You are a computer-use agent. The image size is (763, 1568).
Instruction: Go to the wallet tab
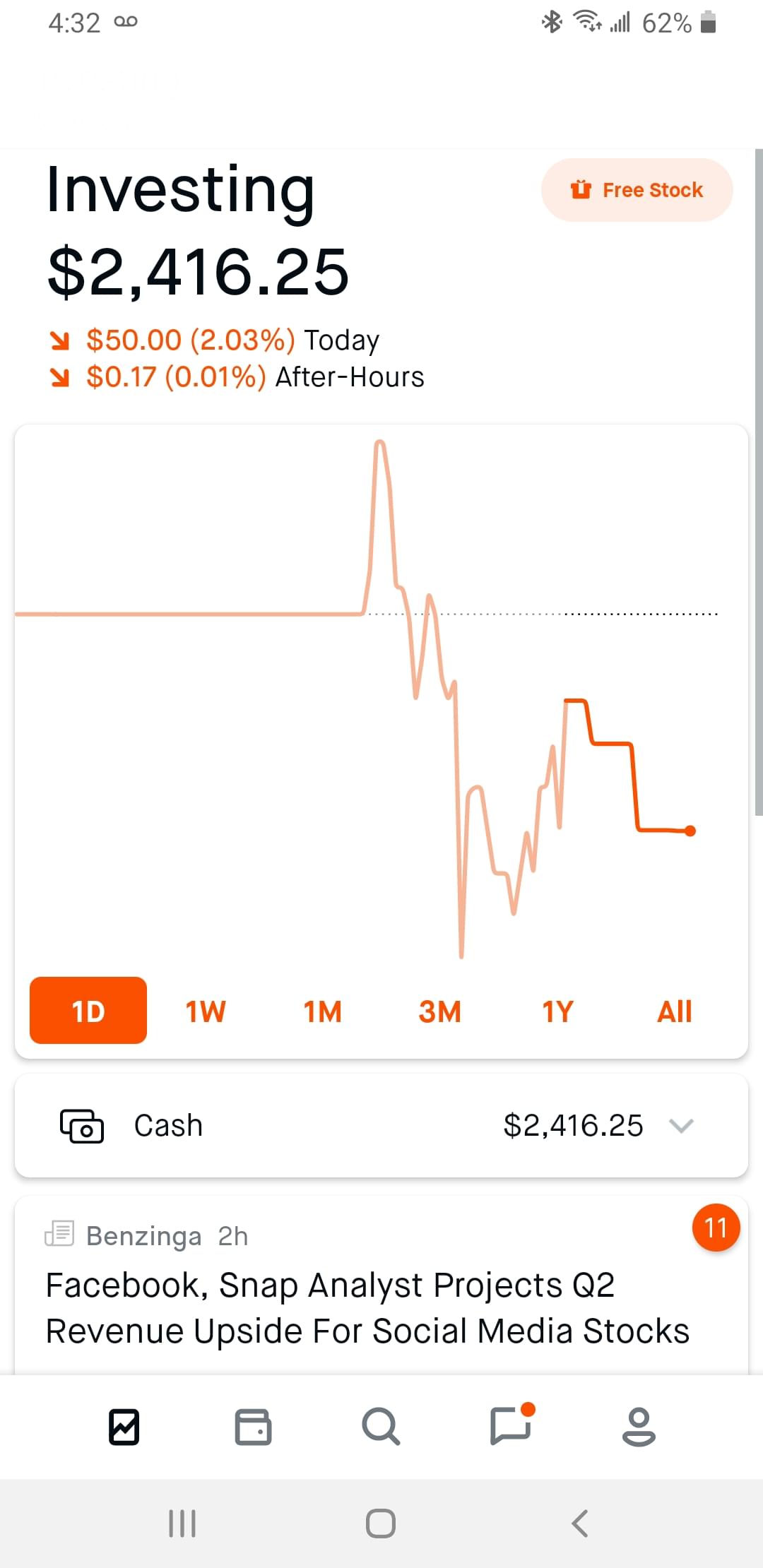click(253, 1427)
